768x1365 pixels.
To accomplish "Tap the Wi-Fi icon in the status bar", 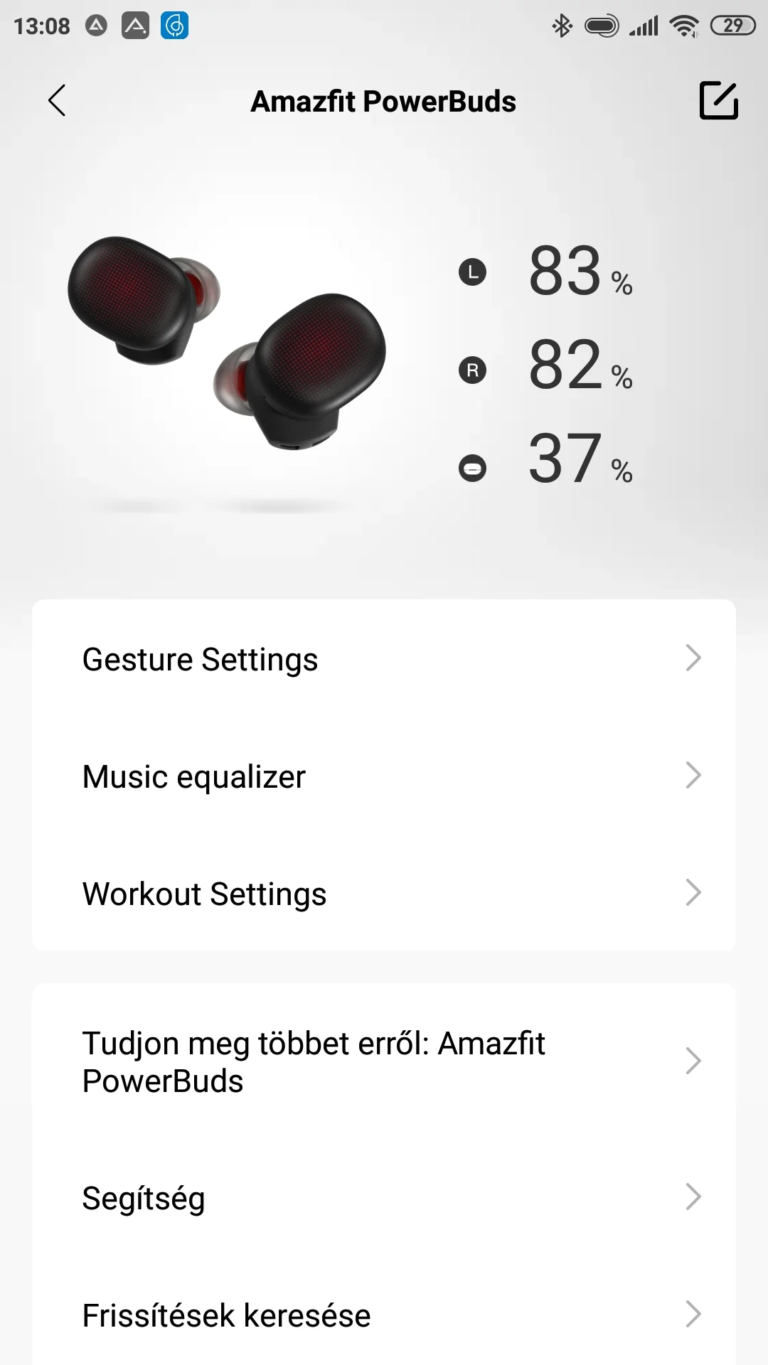I will 684,25.
